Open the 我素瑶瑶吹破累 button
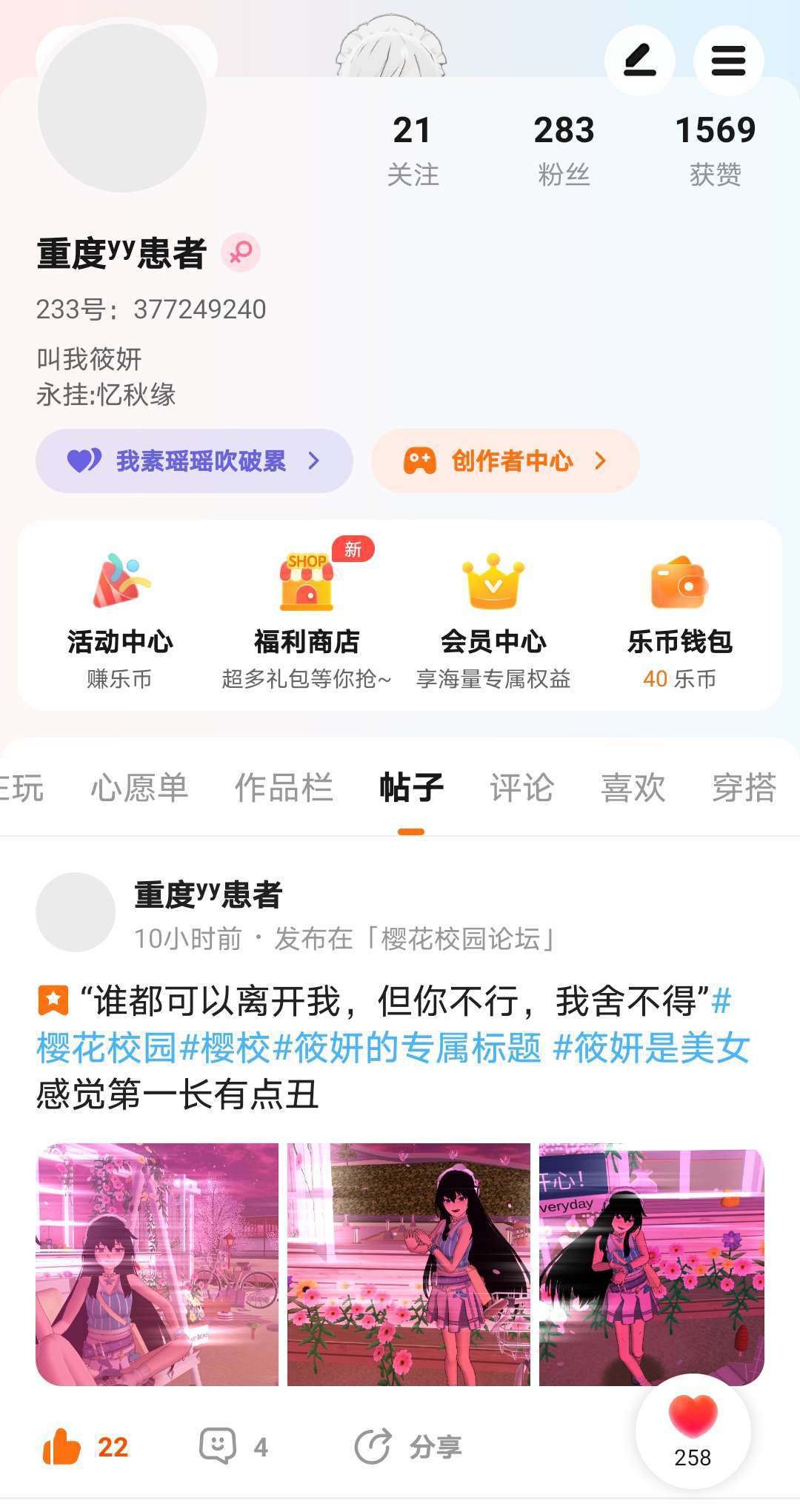 pos(194,461)
